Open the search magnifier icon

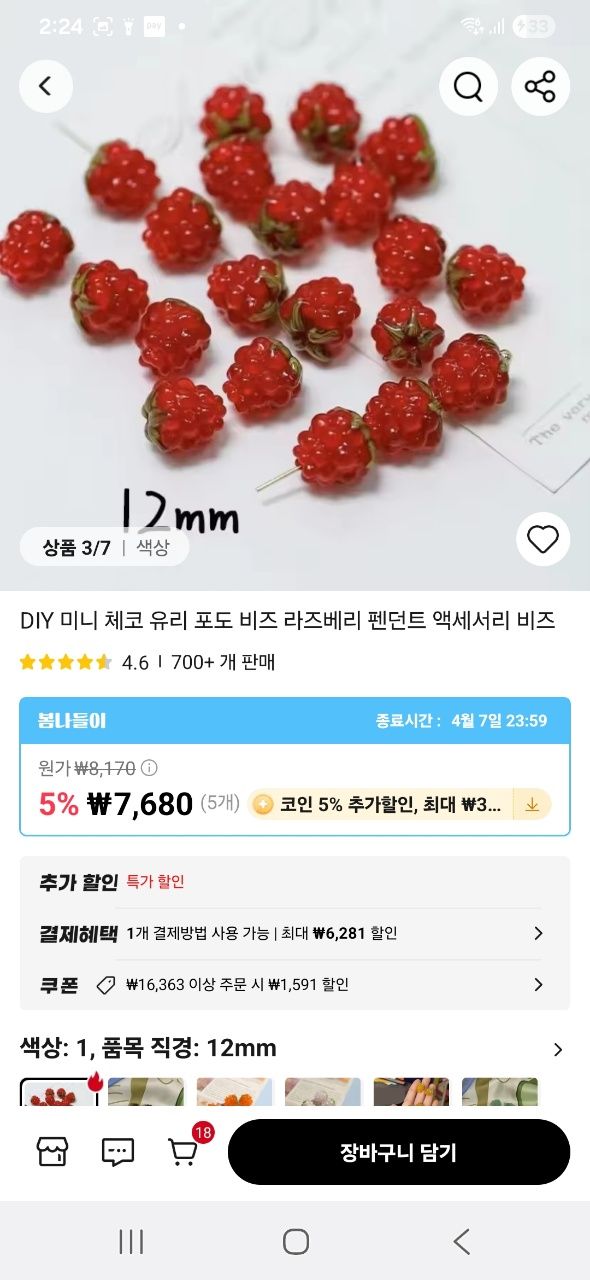pos(468,87)
